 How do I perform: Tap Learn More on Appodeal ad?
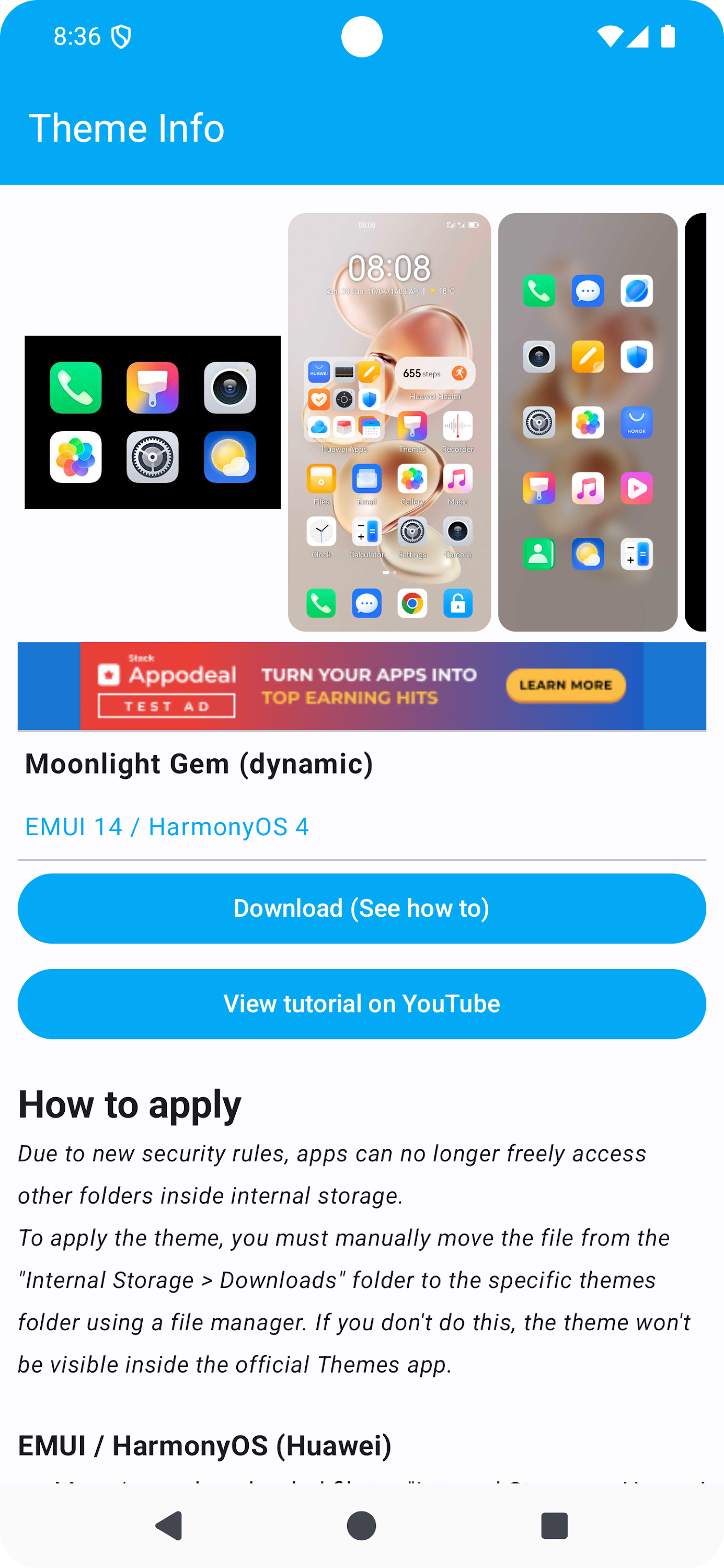tap(565, 685)
